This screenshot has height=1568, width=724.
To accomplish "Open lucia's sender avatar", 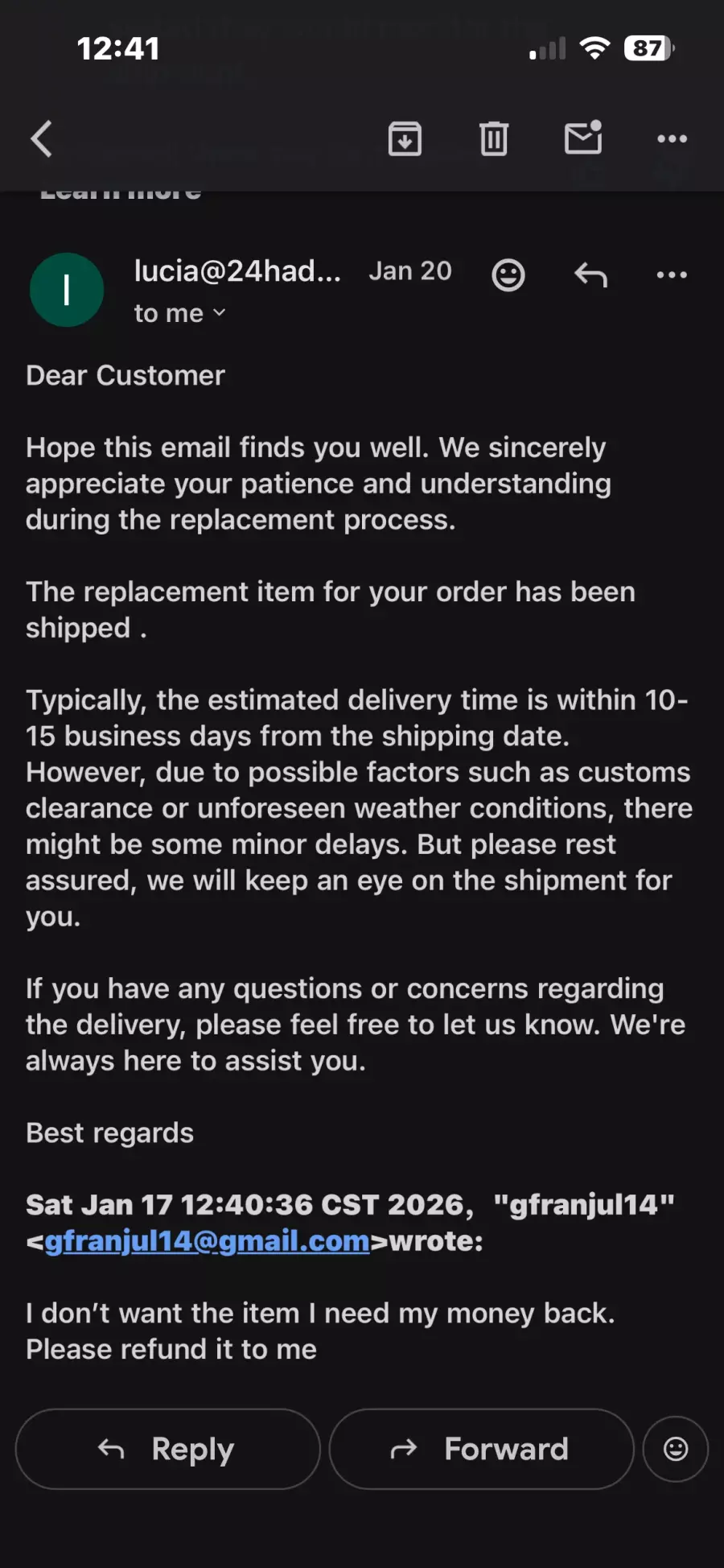I will 67,290.
